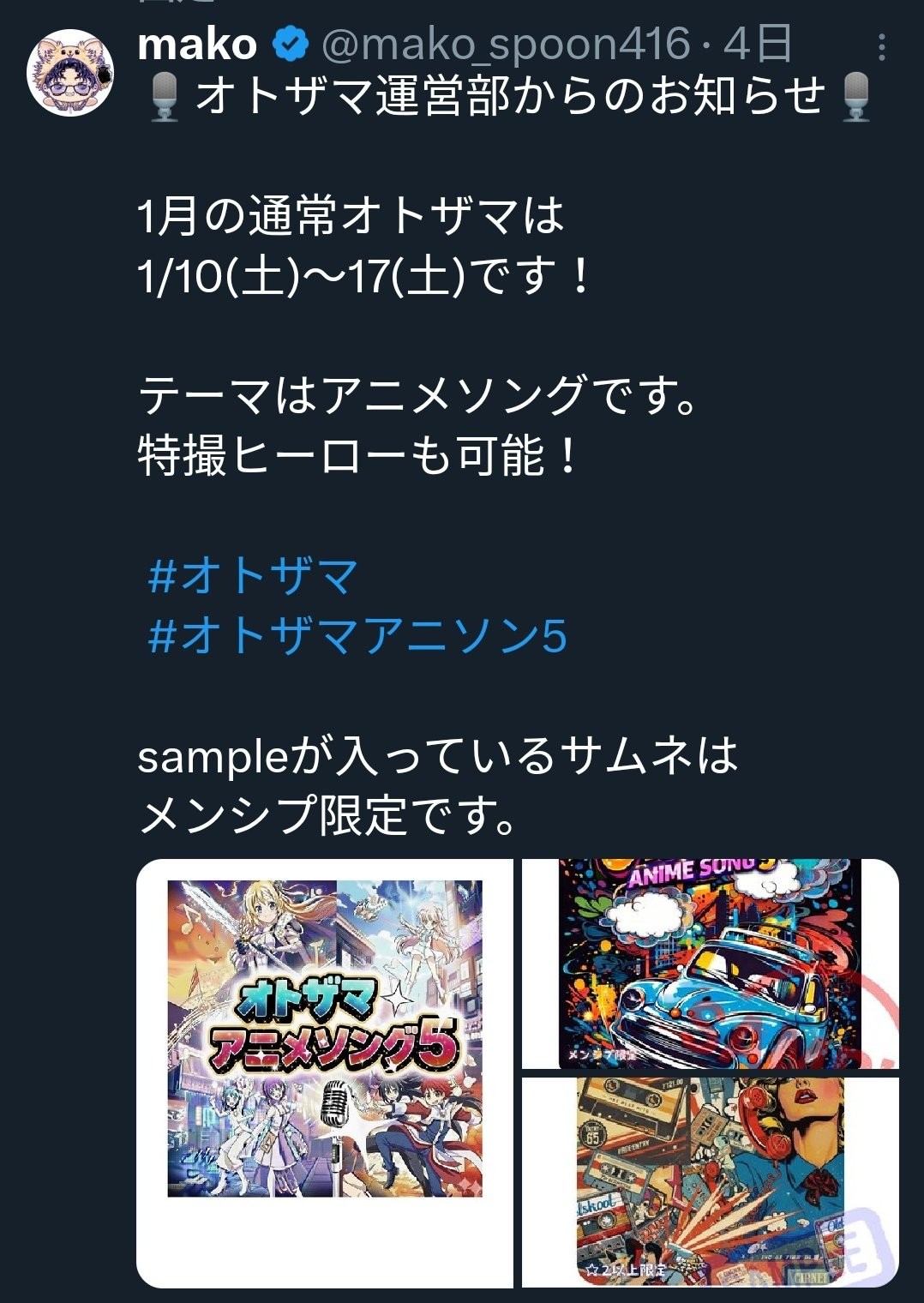Open the #オトザマアニソン5 hashtag
Viewport: 924px width, 1303px height.
click(x=357, y=636)
